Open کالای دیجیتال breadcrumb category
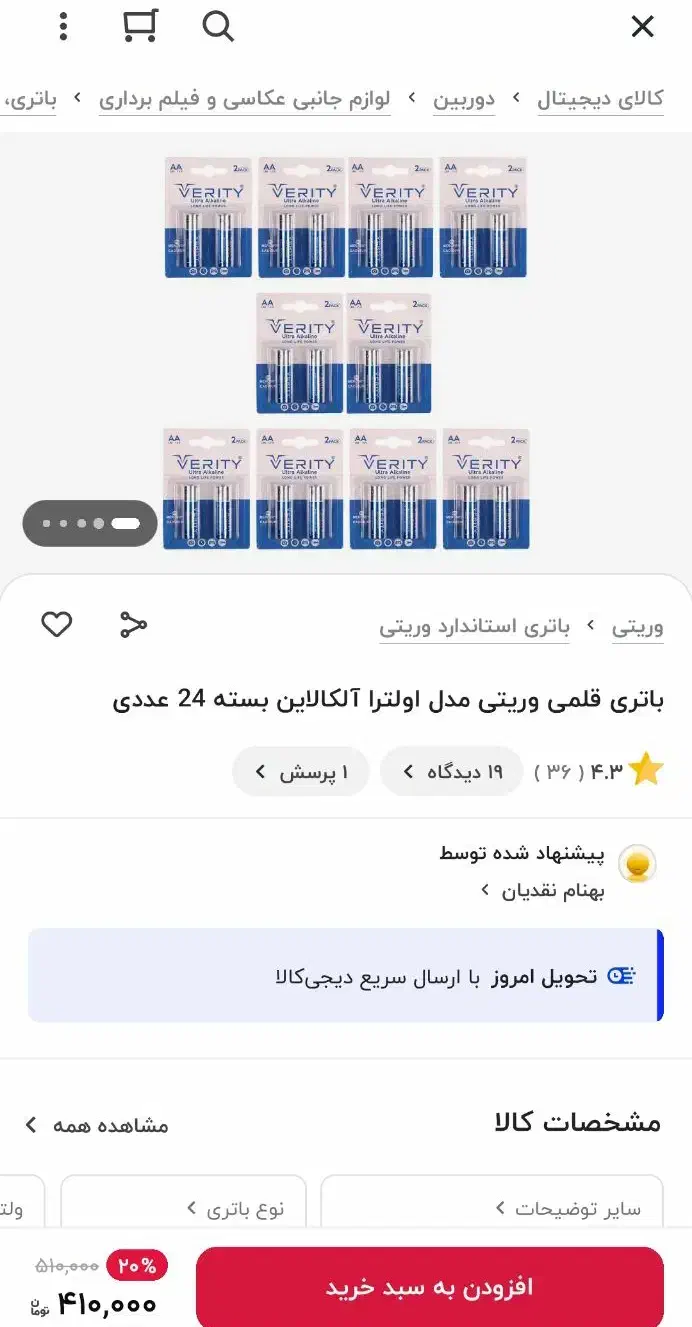The height and width of the screenshot is (1327, 692). pos(600,99)
